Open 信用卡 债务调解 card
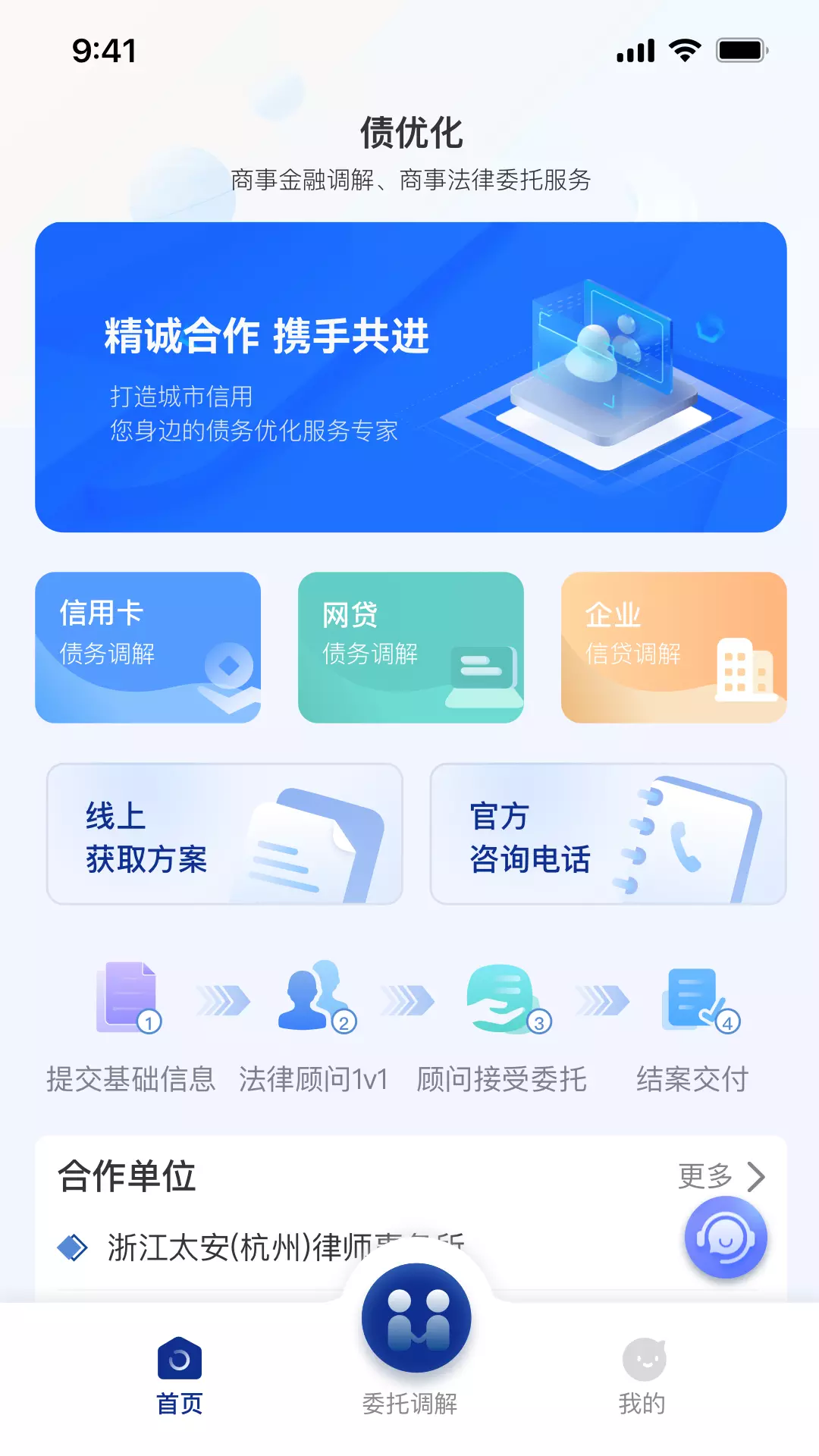Image resolution: width=819 pixels, height=1456 pixels. [x=148, y=647]
